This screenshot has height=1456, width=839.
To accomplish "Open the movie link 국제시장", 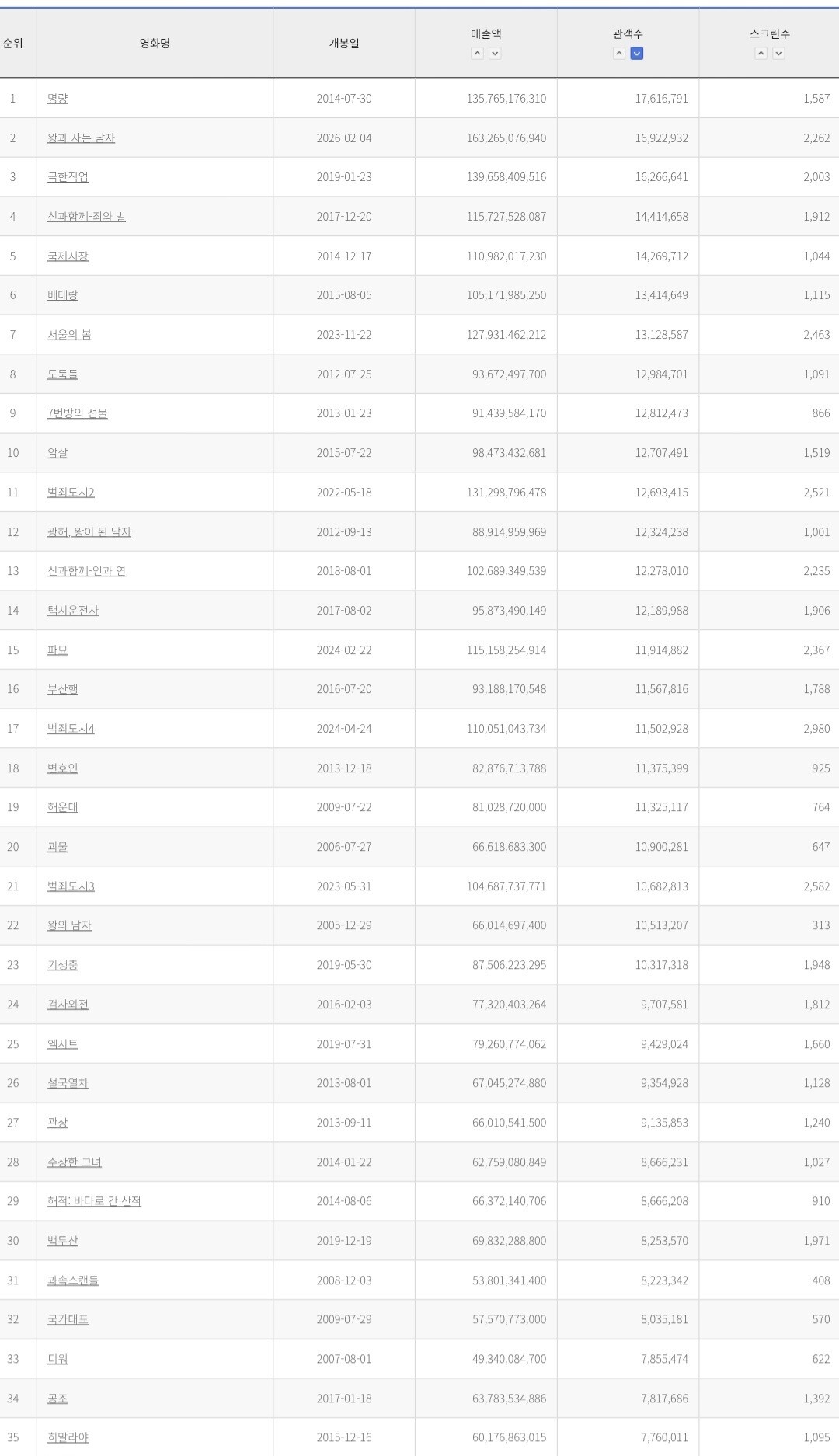I will coord(68,256).
